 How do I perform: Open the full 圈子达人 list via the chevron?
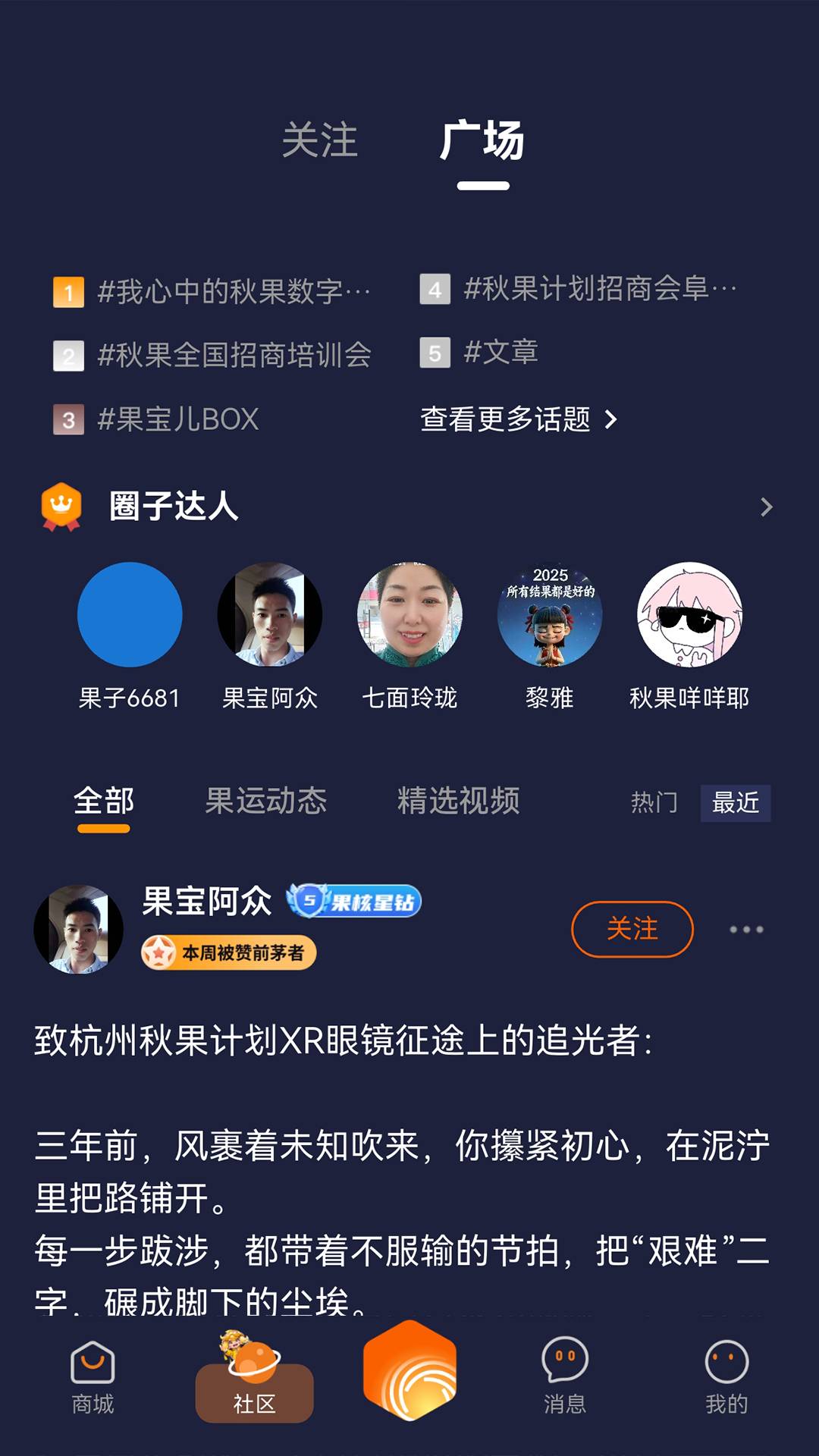coord(766,506)
